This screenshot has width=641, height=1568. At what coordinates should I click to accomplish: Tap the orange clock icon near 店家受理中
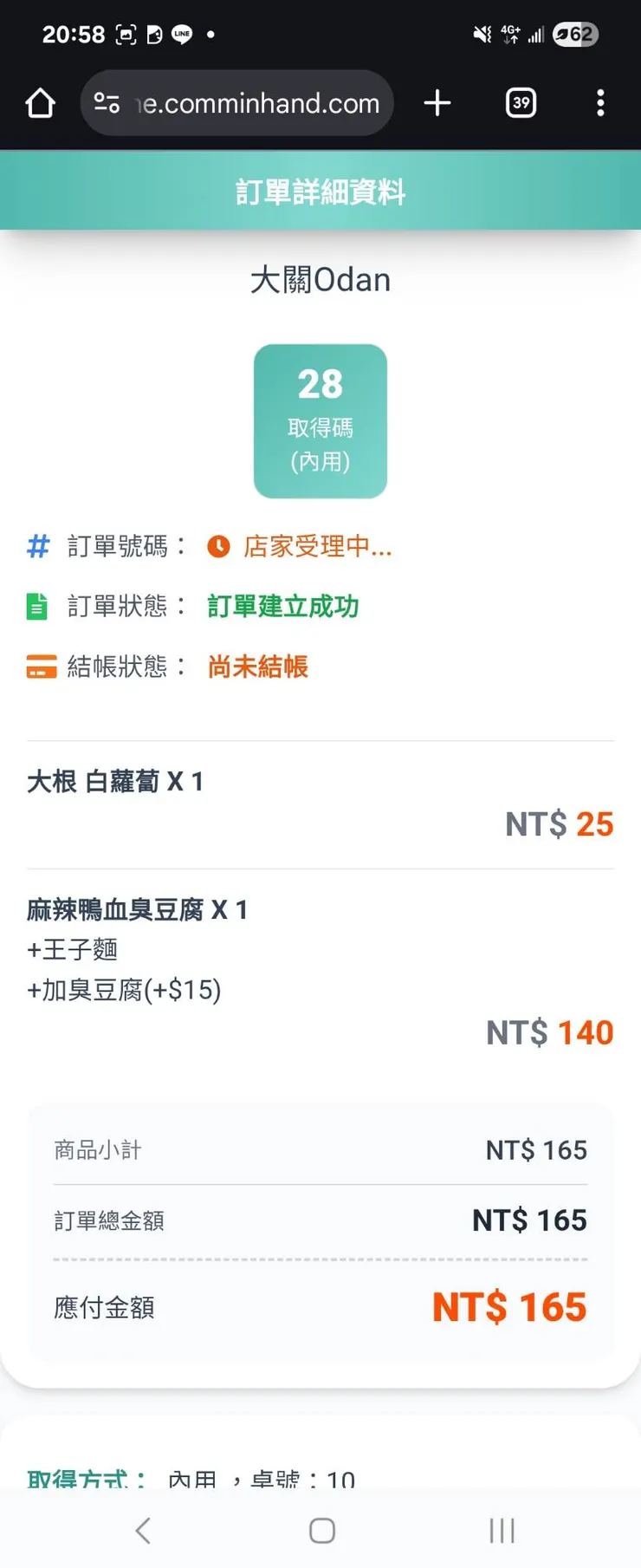[x=217, y=547]
